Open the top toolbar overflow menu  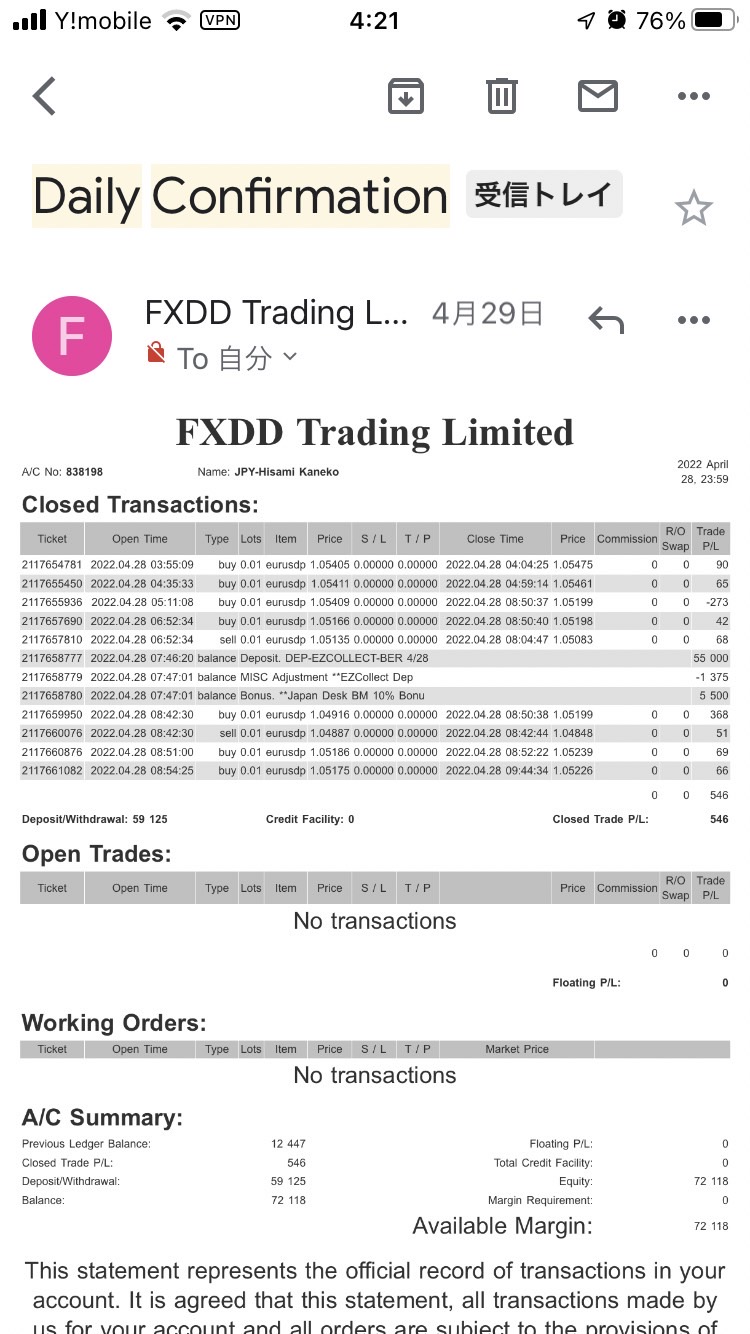point(694,96)
